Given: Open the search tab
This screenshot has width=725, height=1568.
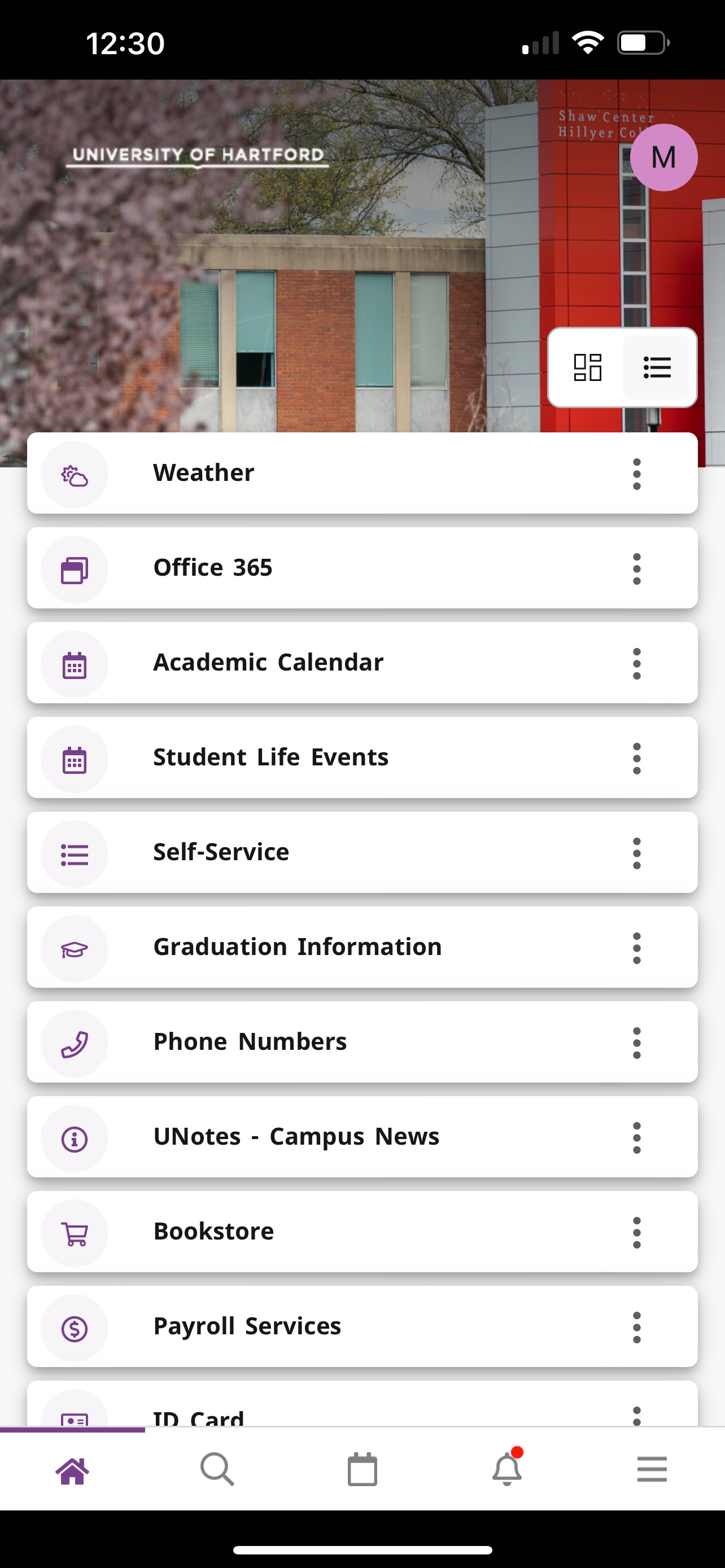Looking at the screenshot, I should [x=217, y=1469].
